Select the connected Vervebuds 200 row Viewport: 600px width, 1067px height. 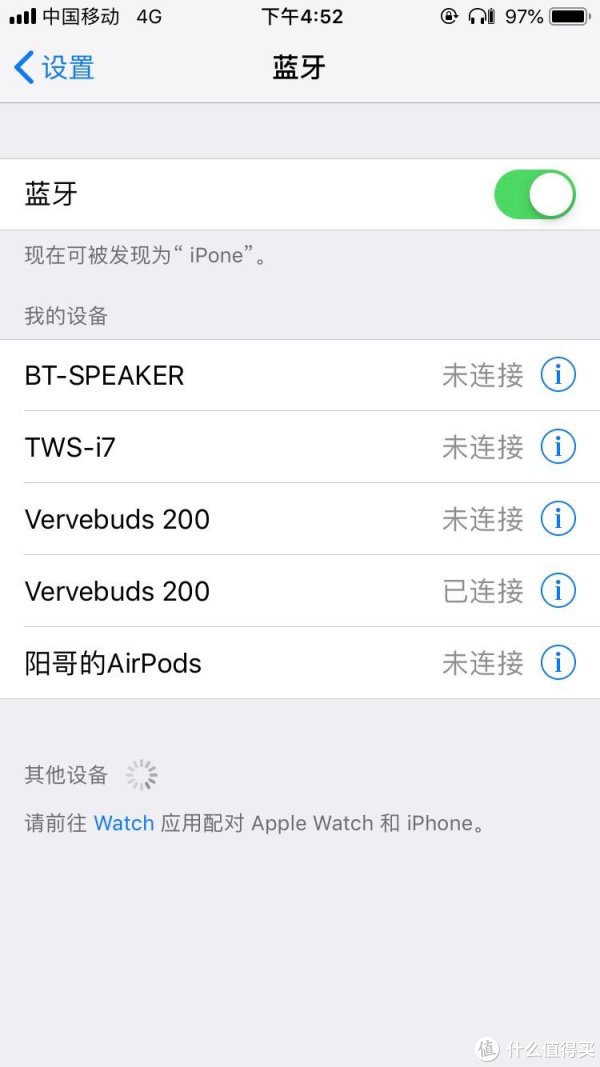[300, 591]
